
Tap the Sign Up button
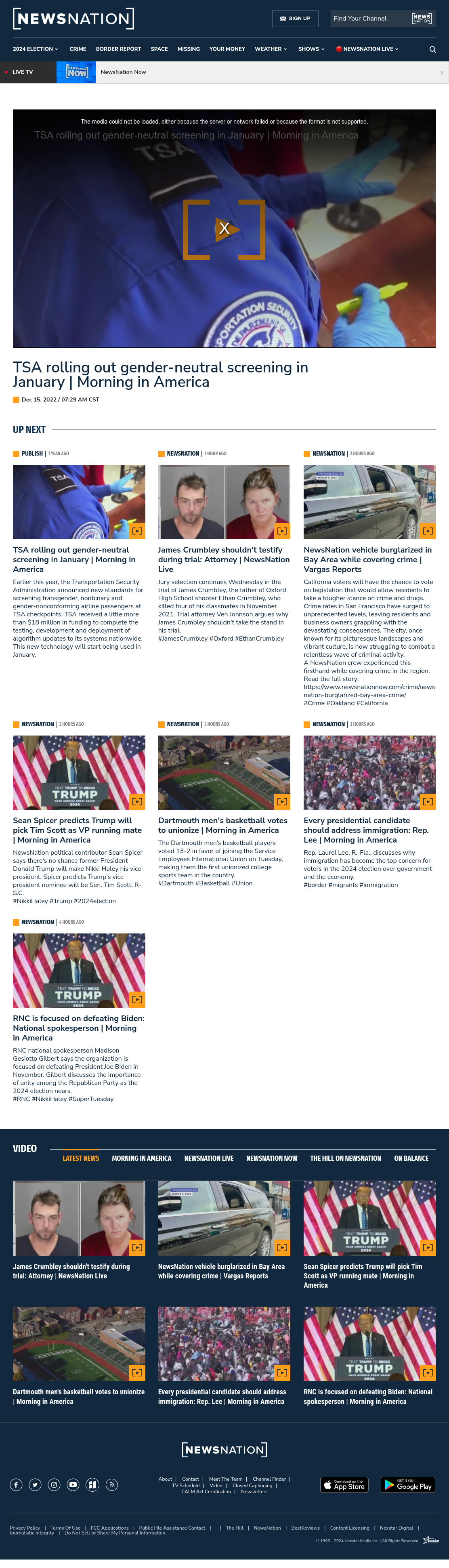pos(295,18)
